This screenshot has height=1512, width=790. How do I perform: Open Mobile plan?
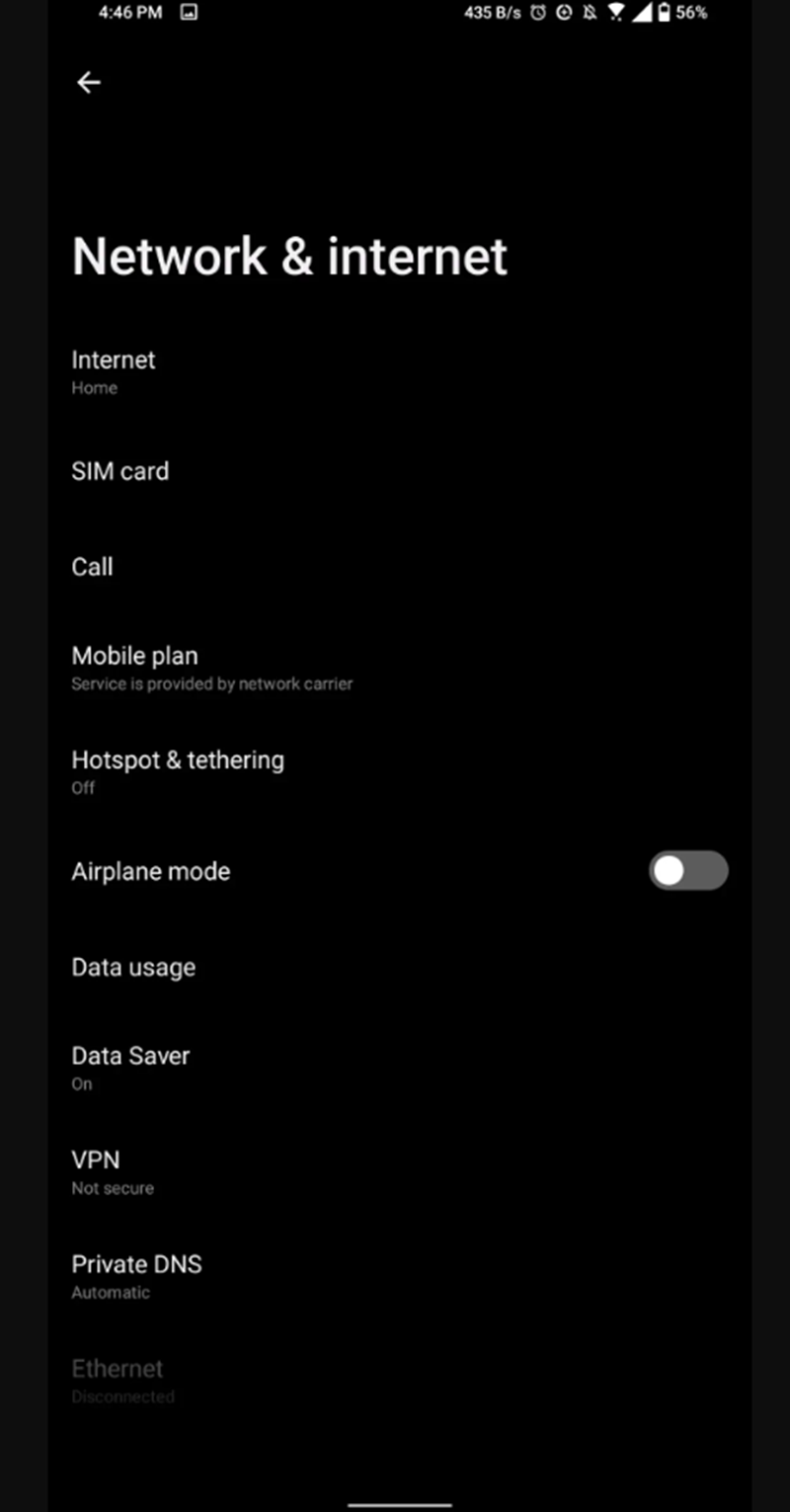coord(135,667)
